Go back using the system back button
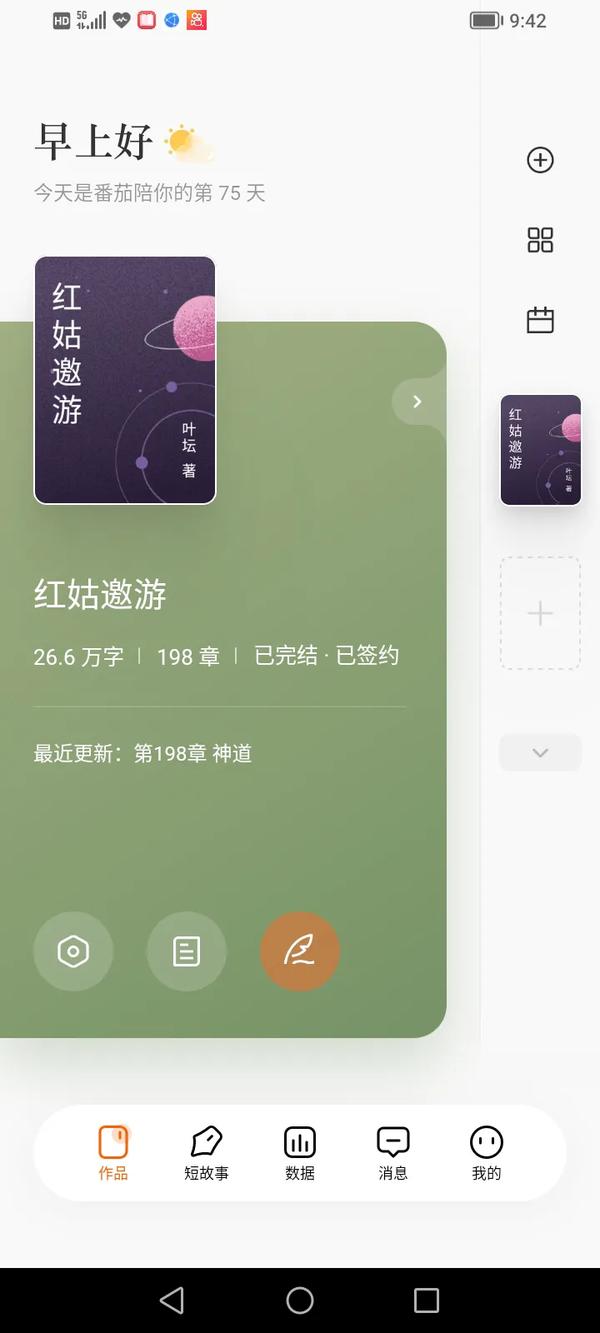This screenshot has width=600, height=1333. click(172, 1300)
